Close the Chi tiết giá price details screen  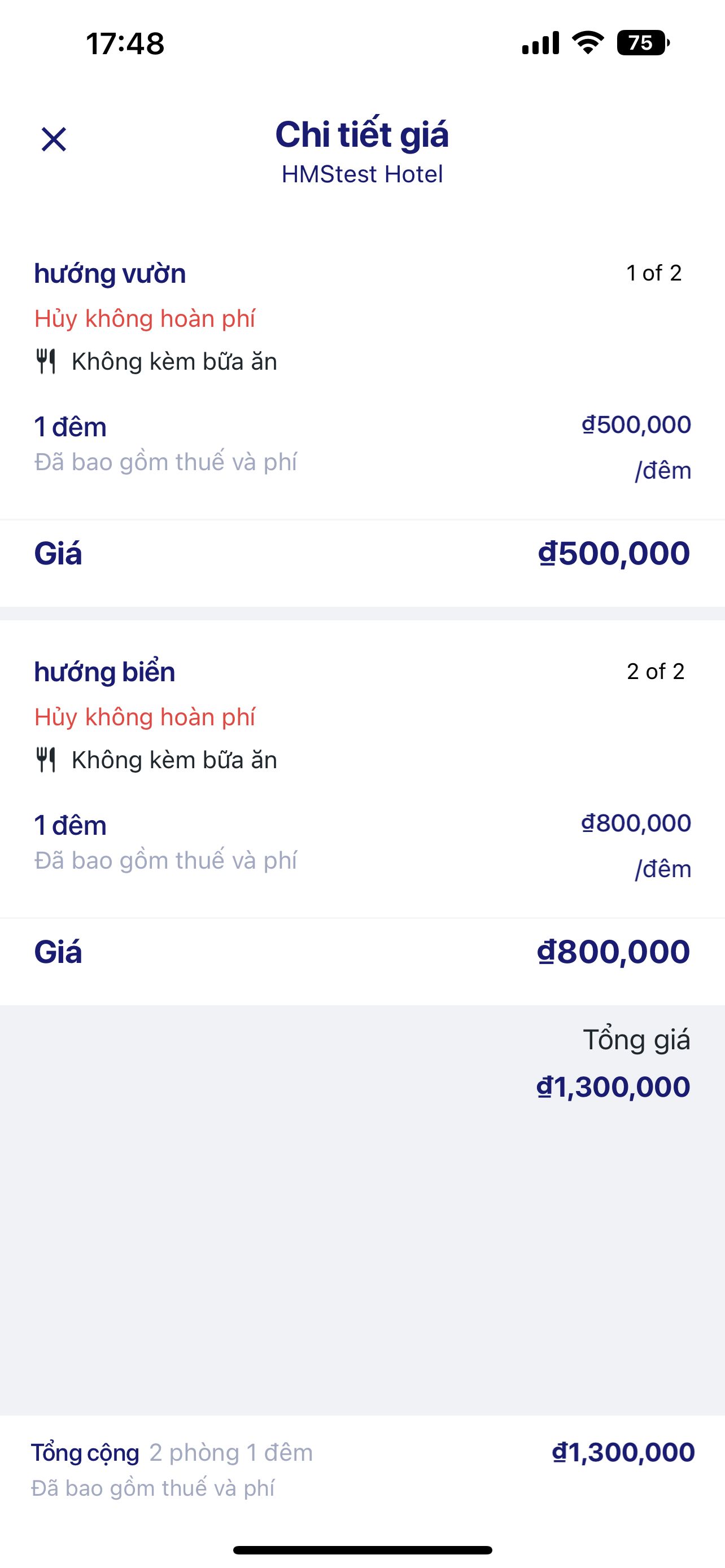click(x=54, y=139)
